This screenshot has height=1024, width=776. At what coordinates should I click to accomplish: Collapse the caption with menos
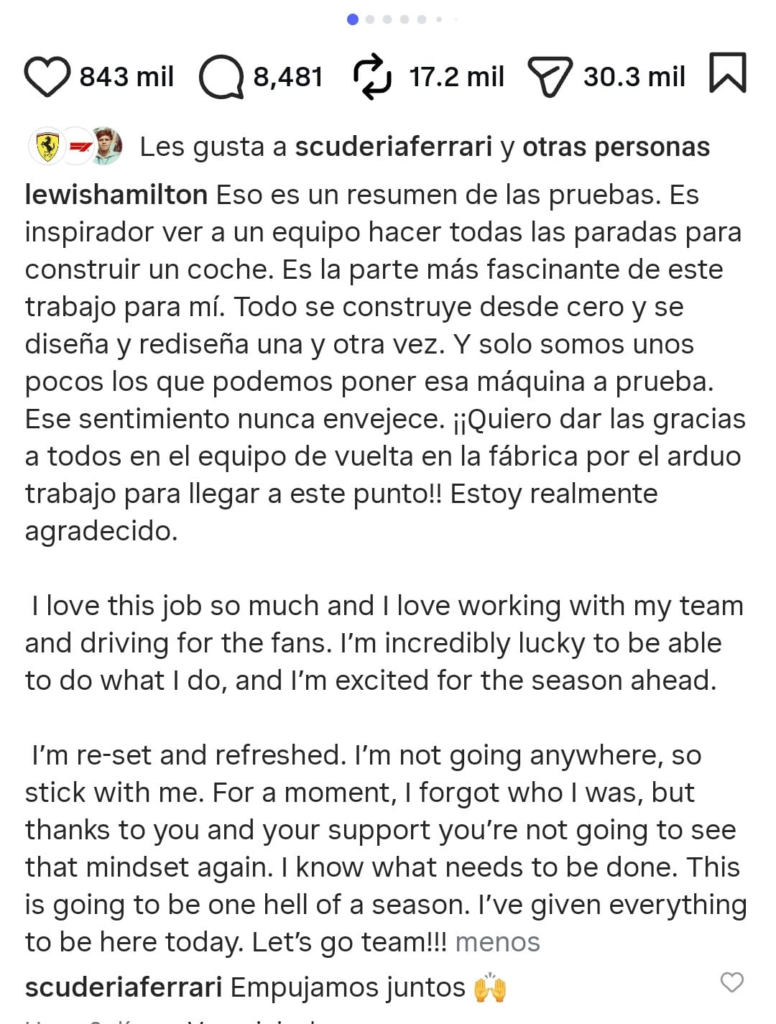click(497, 942)
